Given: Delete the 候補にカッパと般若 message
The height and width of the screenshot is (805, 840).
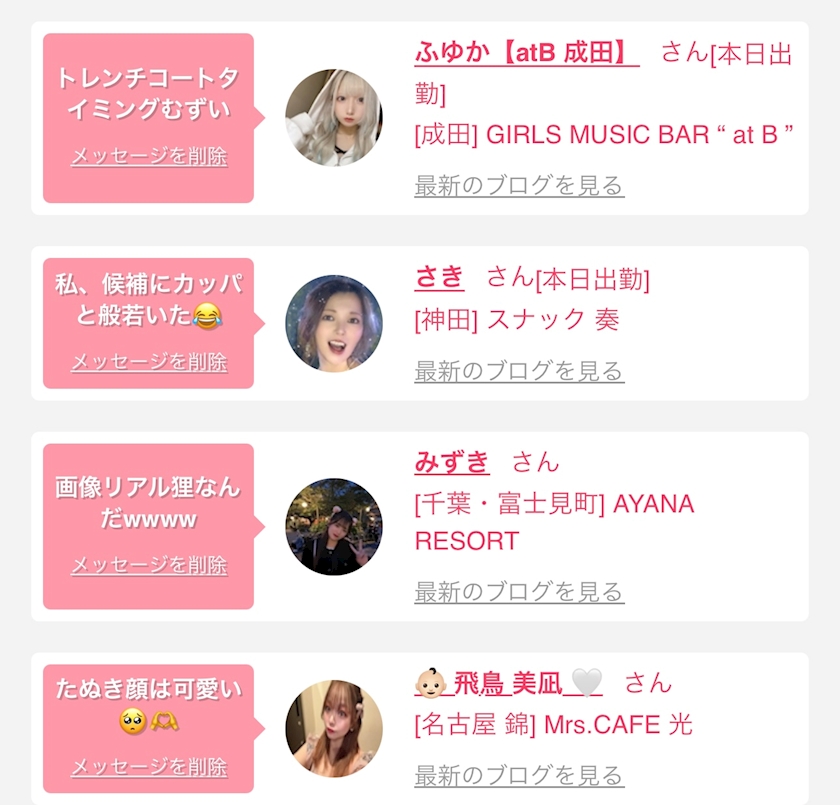Looking at the screenshot, I should [149, 362].
